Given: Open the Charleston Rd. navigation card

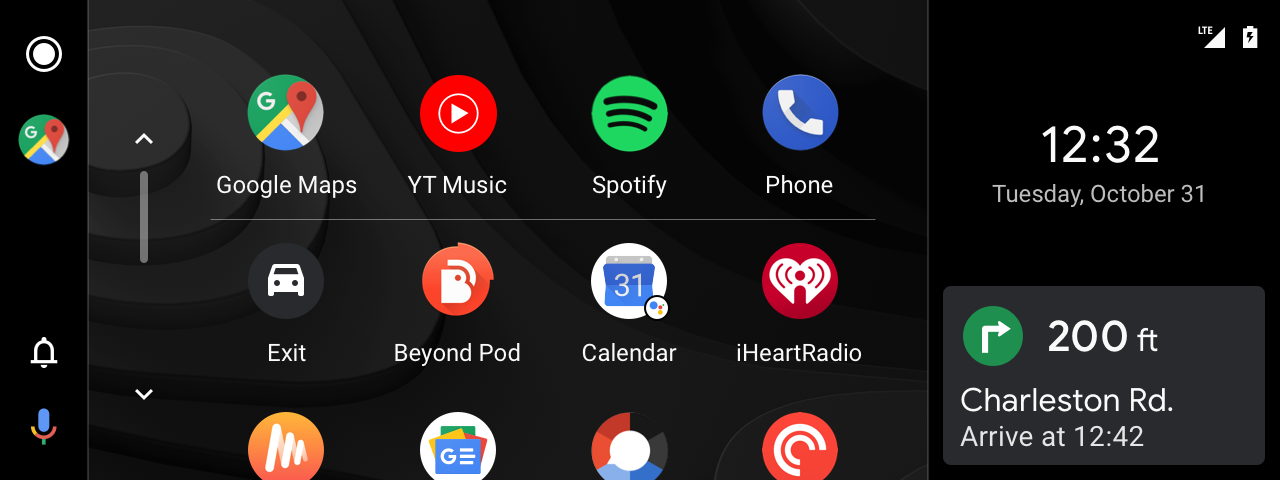Looking at the screenshot, I should pos(1103,375).
